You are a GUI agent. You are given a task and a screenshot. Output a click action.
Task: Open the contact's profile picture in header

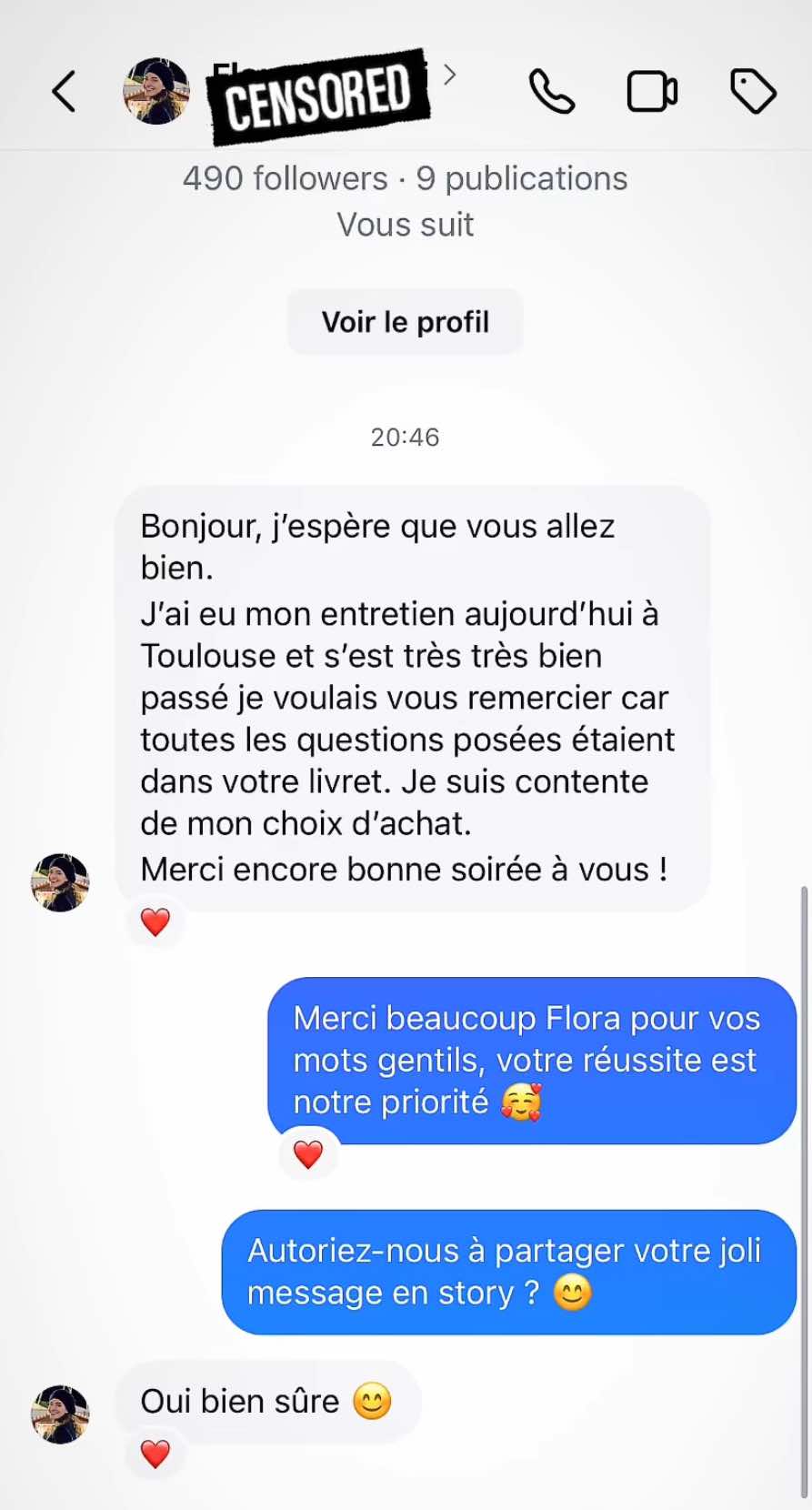click(156, 91)
